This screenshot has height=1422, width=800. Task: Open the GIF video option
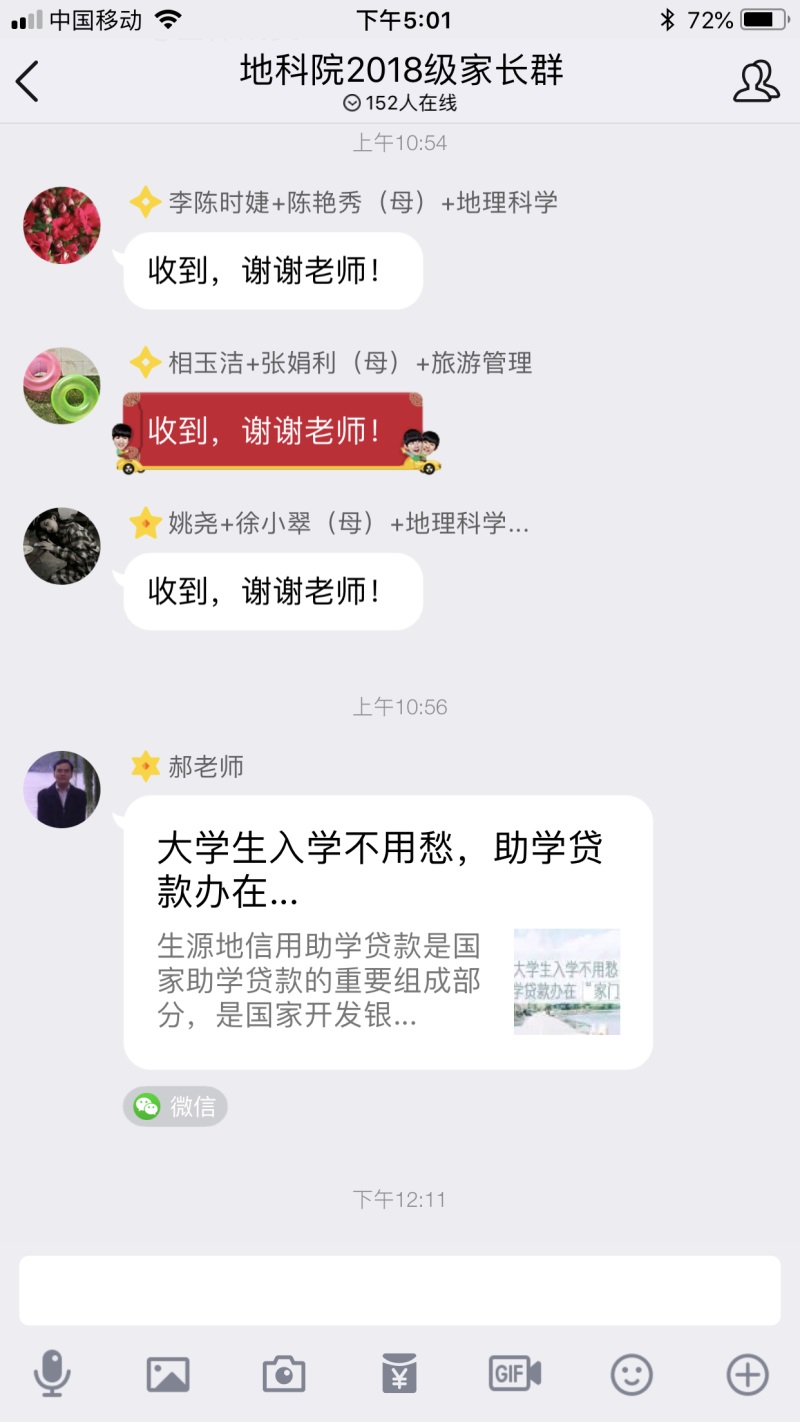click(x=515, y=1374)
